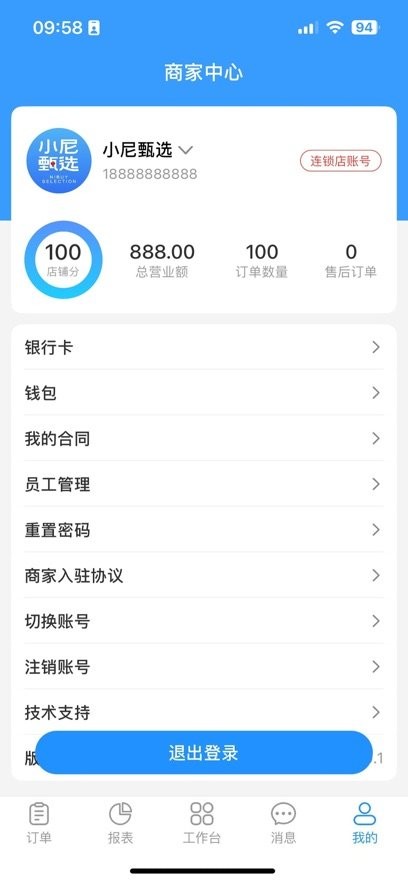Go to 重置密码

(204, 529)
